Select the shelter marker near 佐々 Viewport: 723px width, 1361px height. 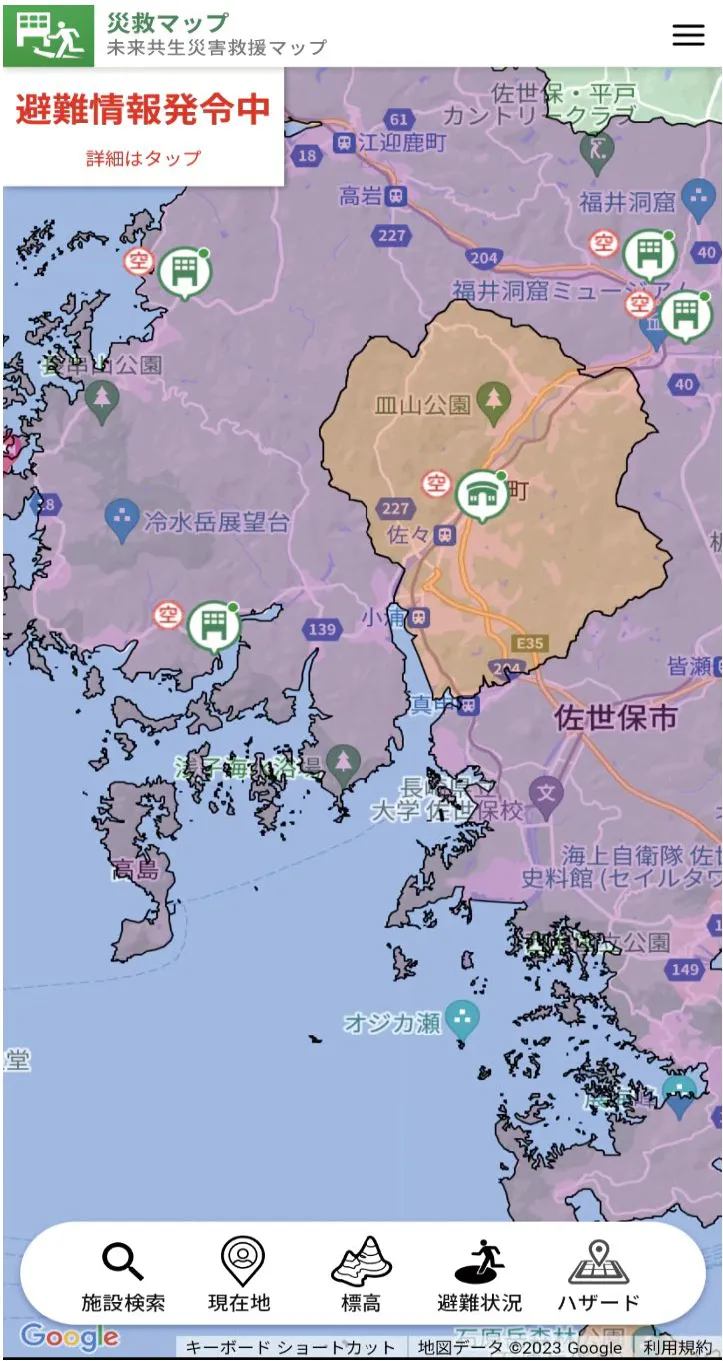[x=482, y=495]
